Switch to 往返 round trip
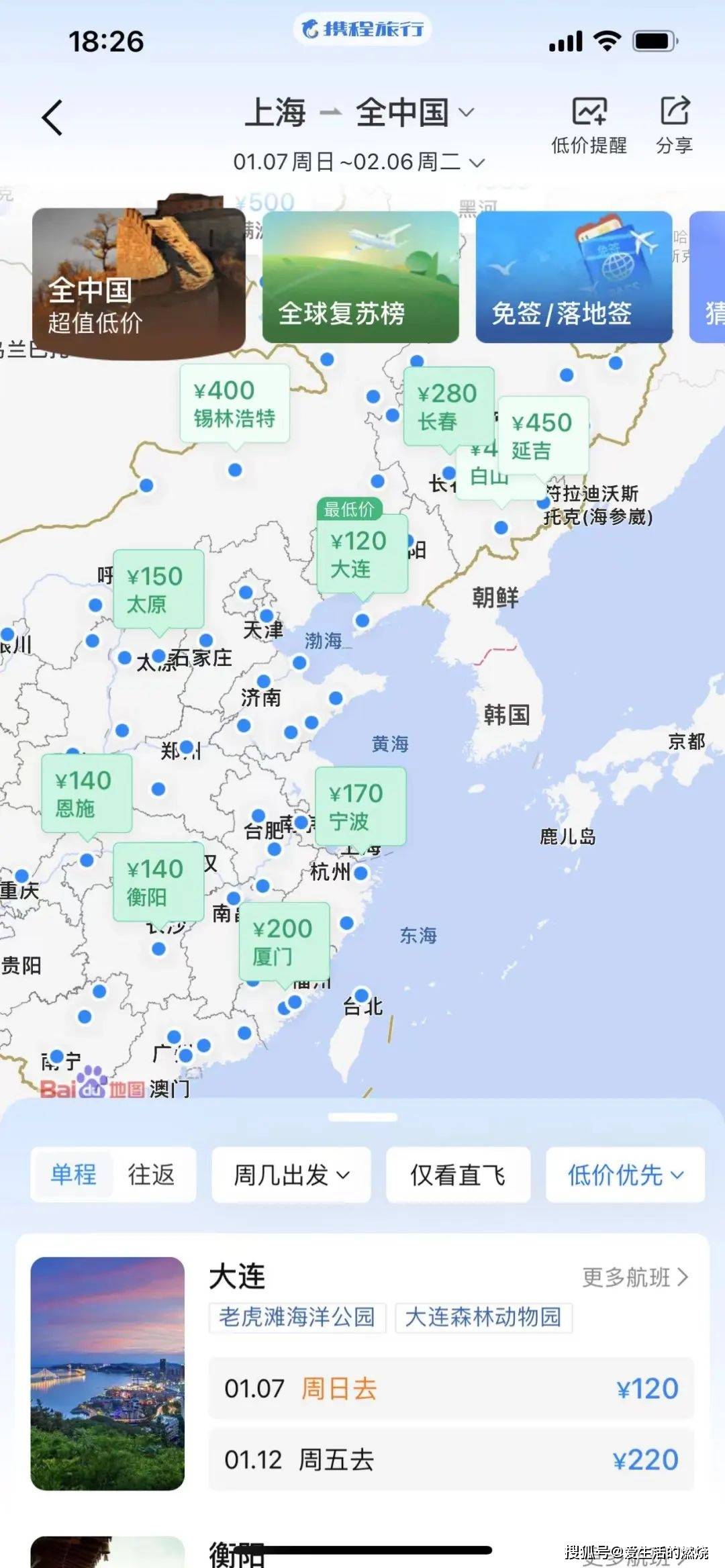The width and height of the screenshot is (725, 1568). coord(151,1175)
